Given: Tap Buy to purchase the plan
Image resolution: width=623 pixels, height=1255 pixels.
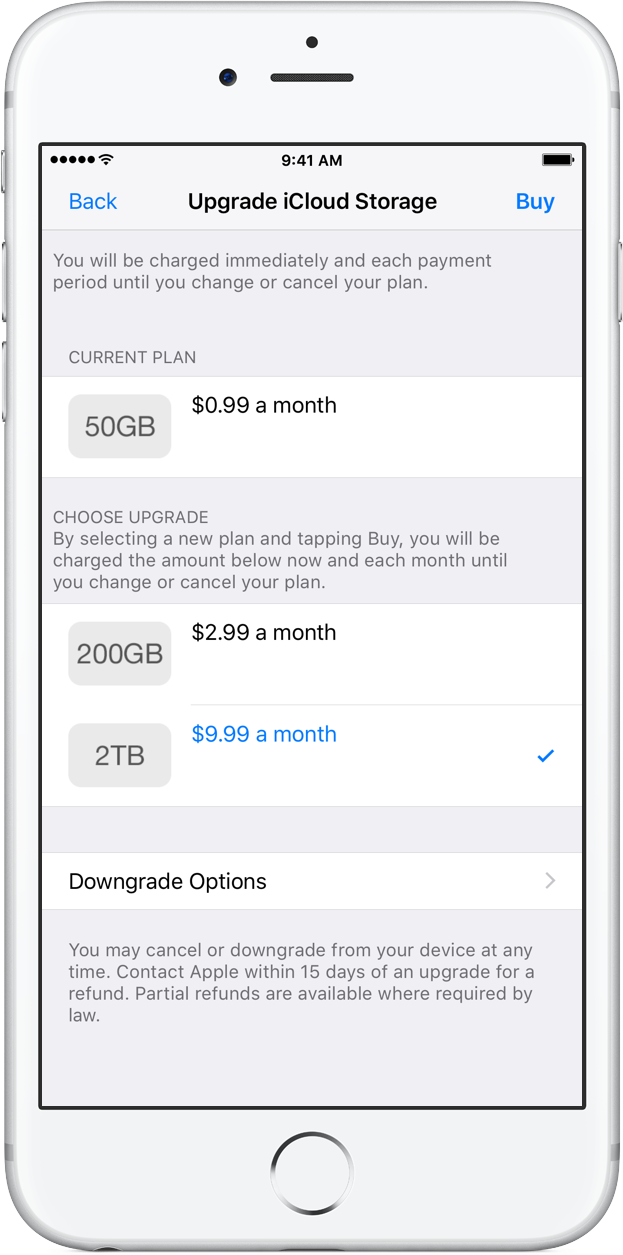Looking at the screenshot, I should click(x=535, y=201).
